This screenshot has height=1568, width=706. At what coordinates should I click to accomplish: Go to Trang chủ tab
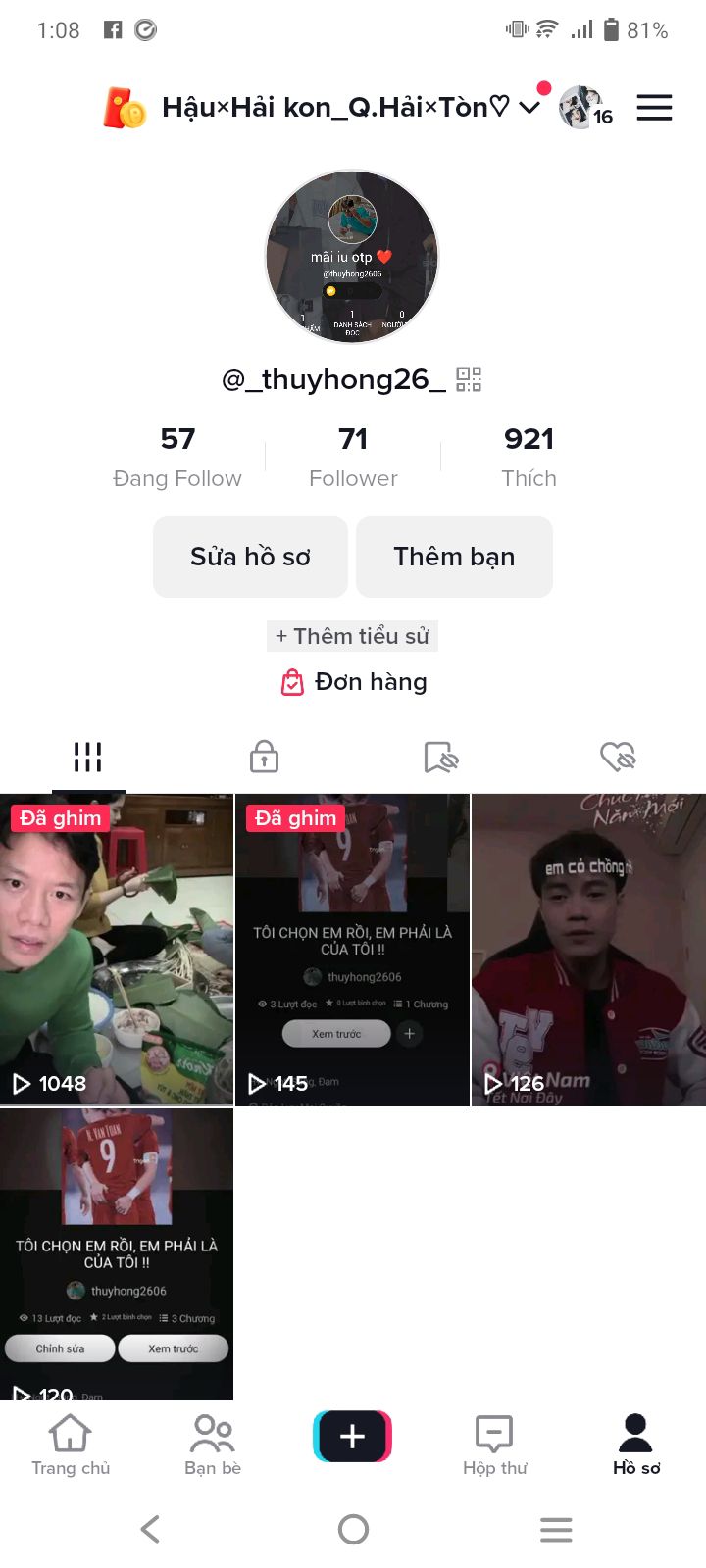click(x=71, y=1445)
